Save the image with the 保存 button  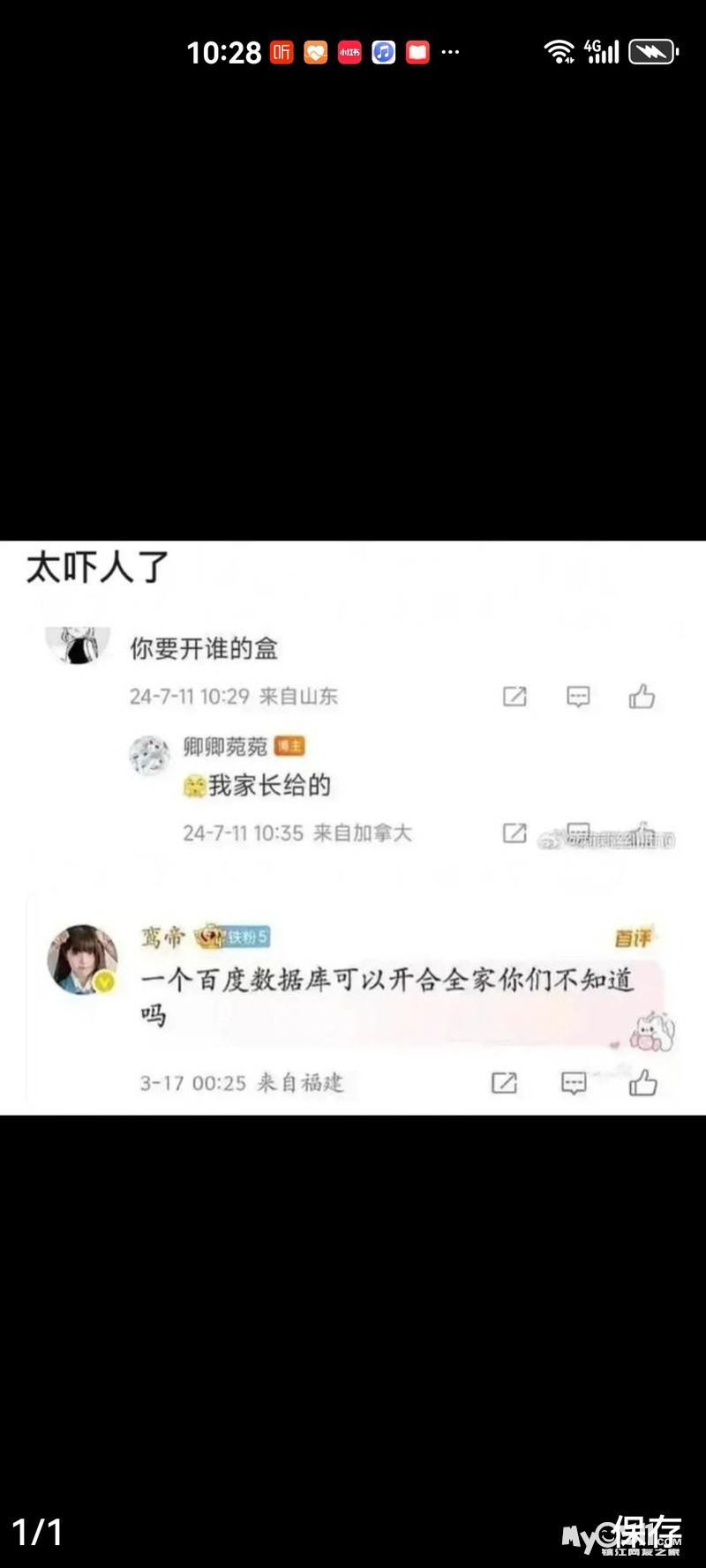[x=648, y=1532]
